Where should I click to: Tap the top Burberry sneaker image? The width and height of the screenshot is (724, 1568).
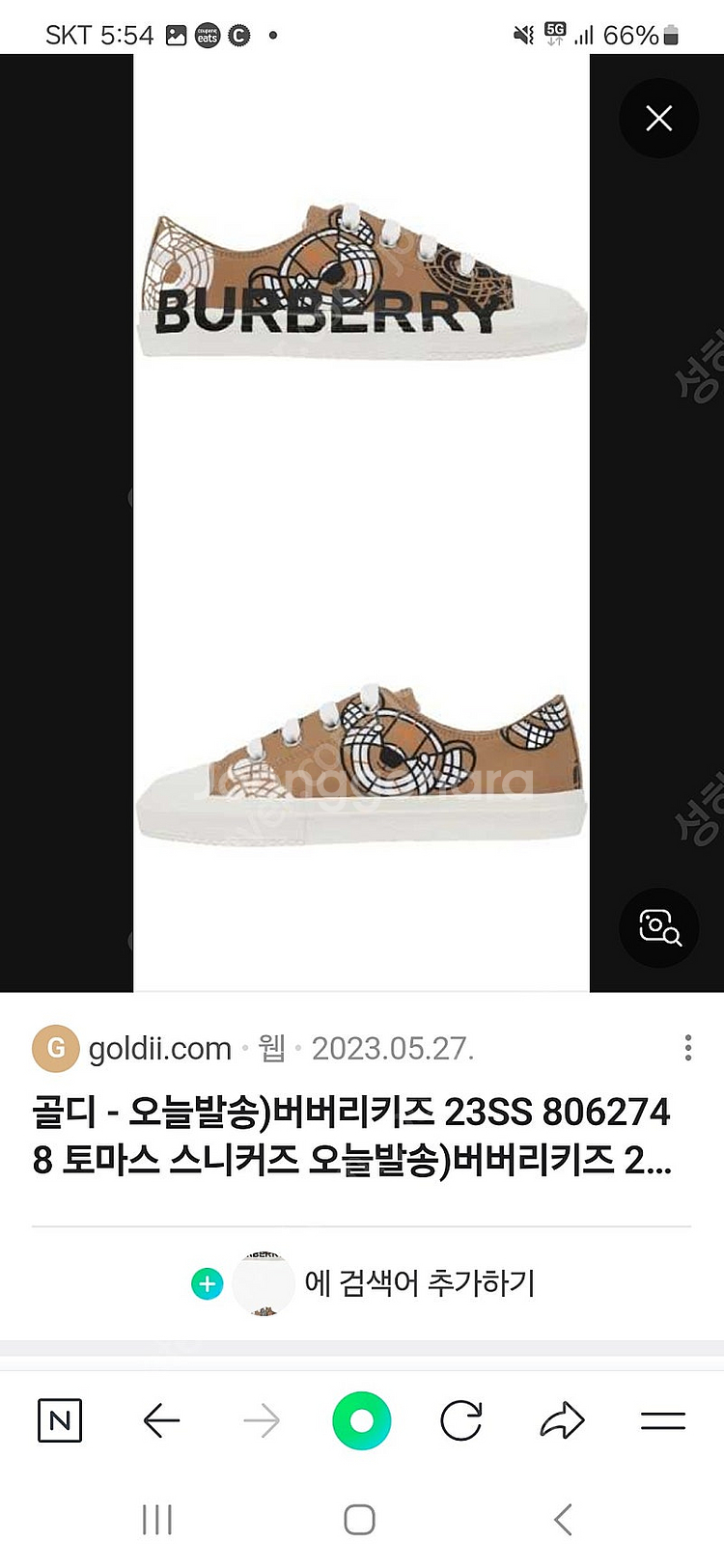click(x=362, y=289)
